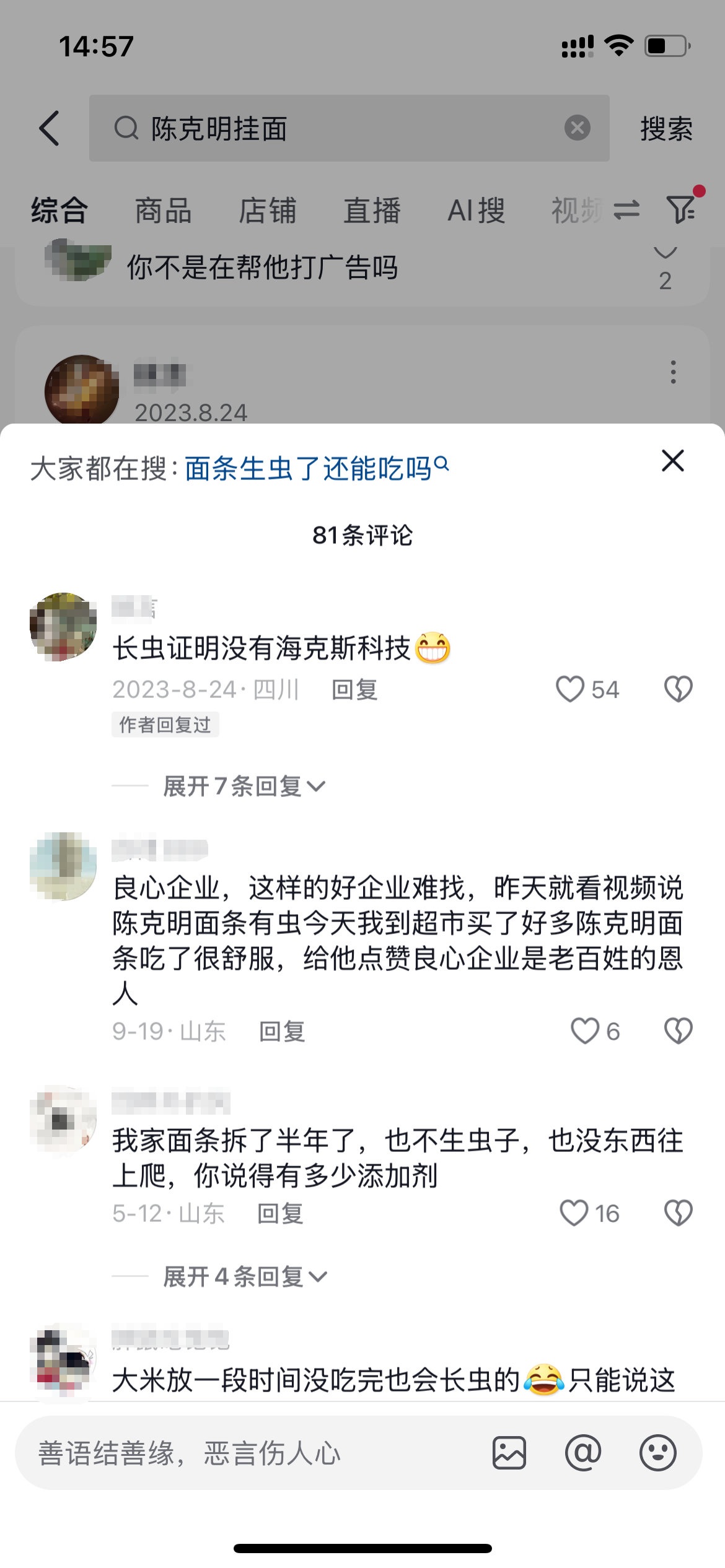Screen dimensions: 725x1568
Task: Reply to the 四川 comment
Action: [354, 689]
